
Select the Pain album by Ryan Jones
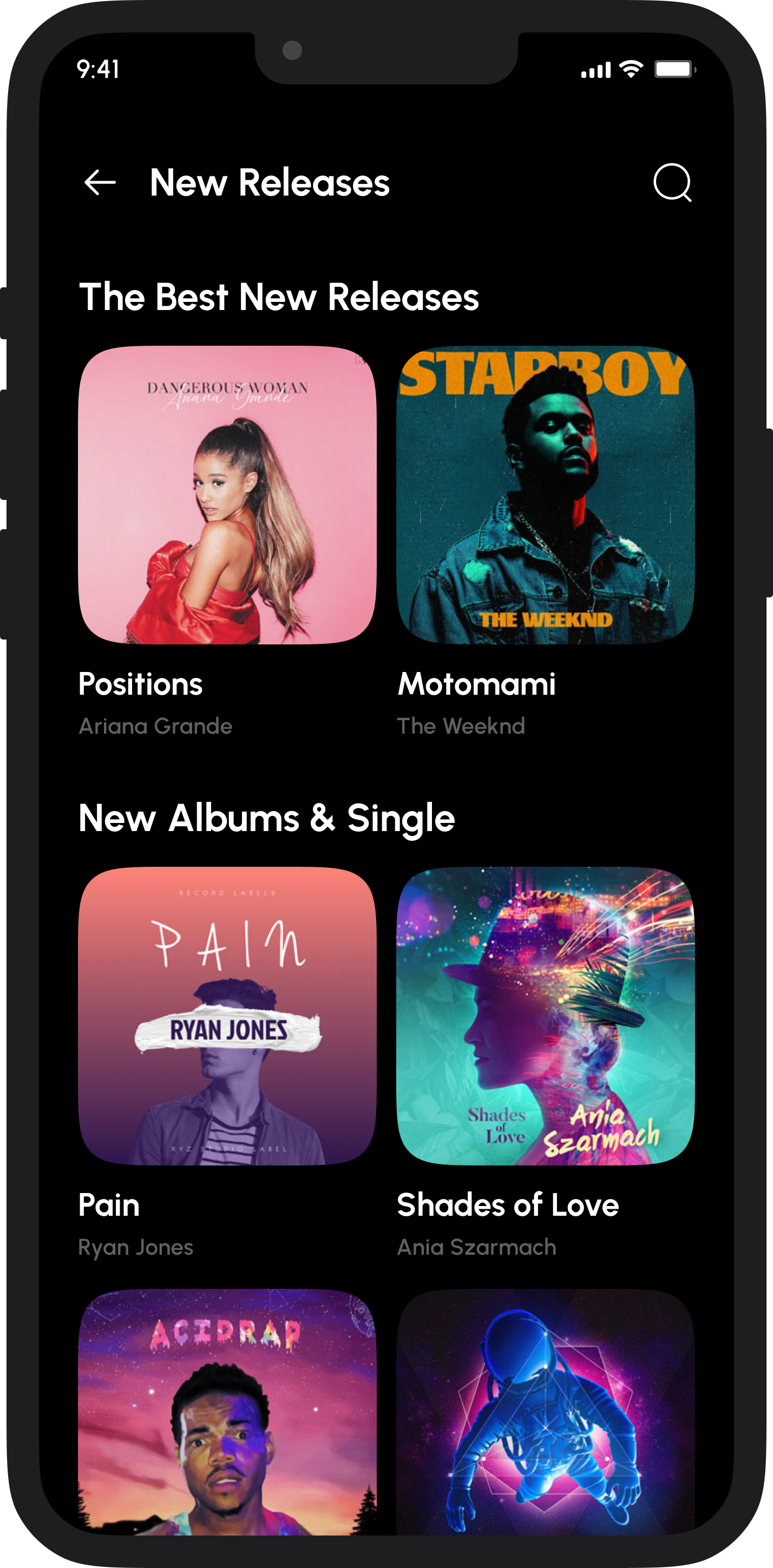tap(227, 1015)
